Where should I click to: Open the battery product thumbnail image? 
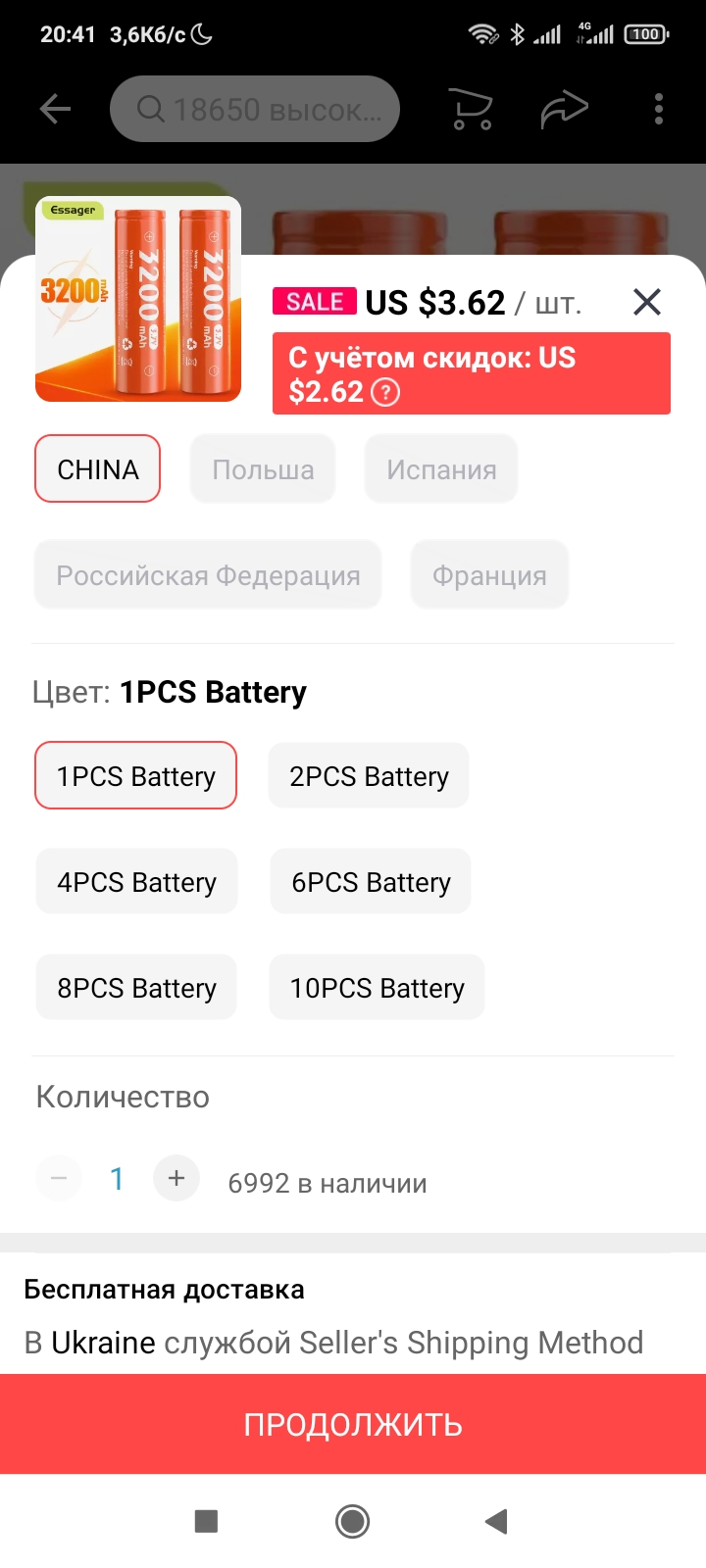coord(138,299)
